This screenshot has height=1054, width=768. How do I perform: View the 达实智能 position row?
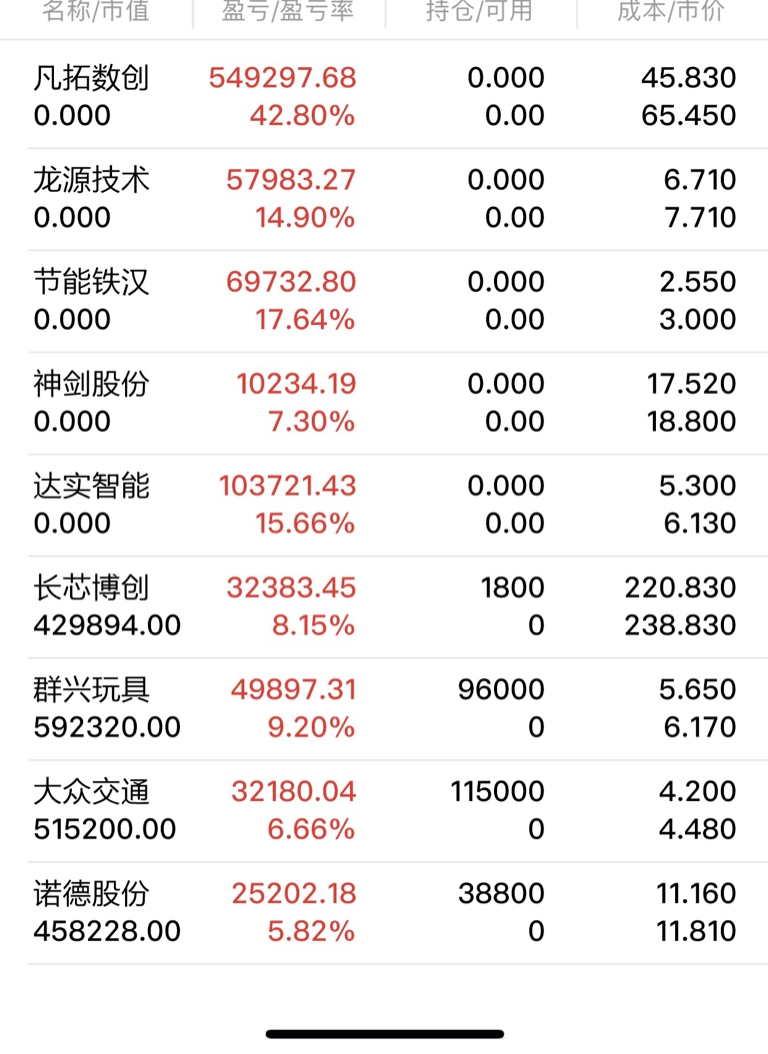pyautogui.click(x=384, y=505)
